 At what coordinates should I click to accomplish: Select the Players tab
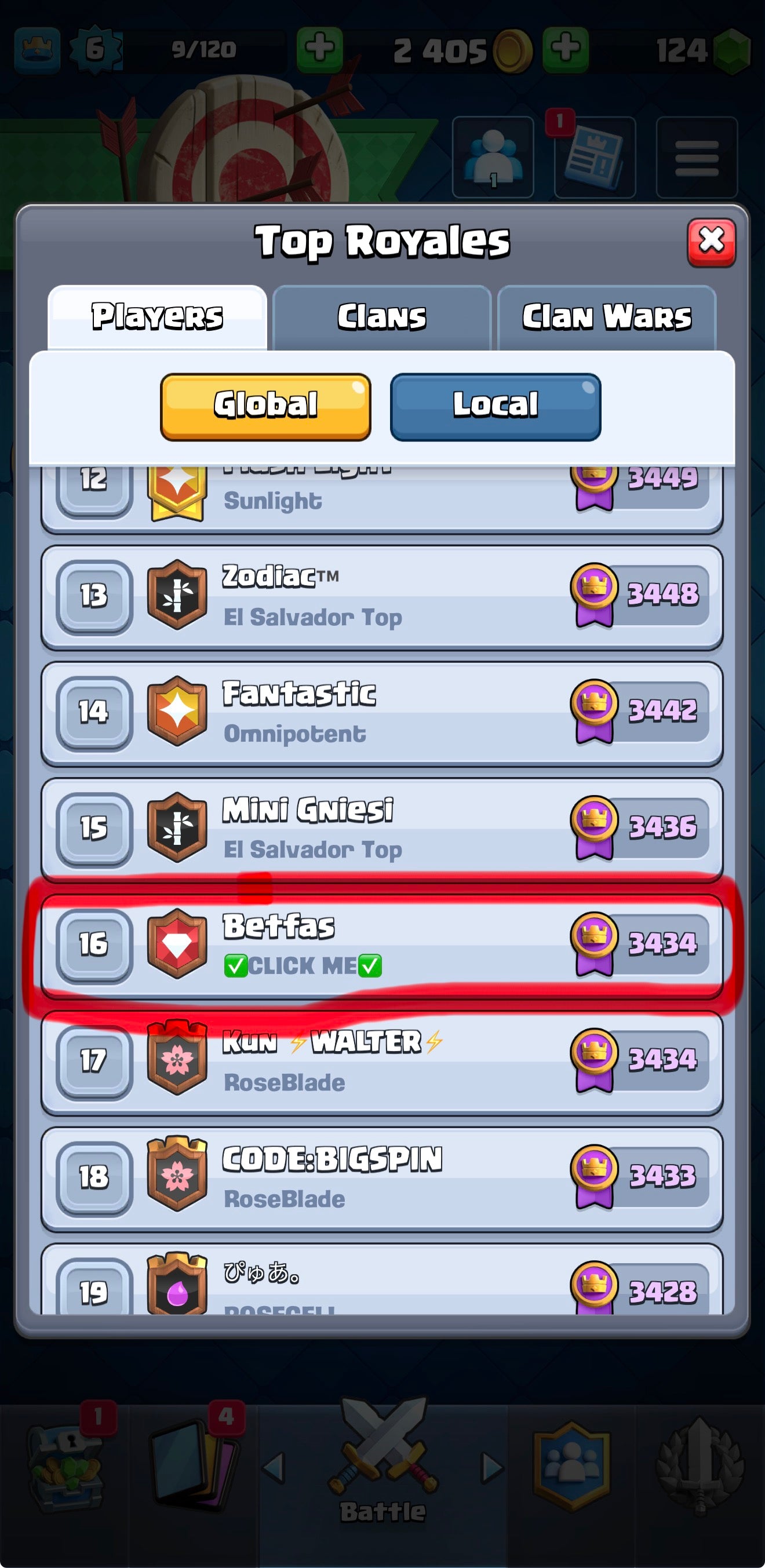coord(157,317)
